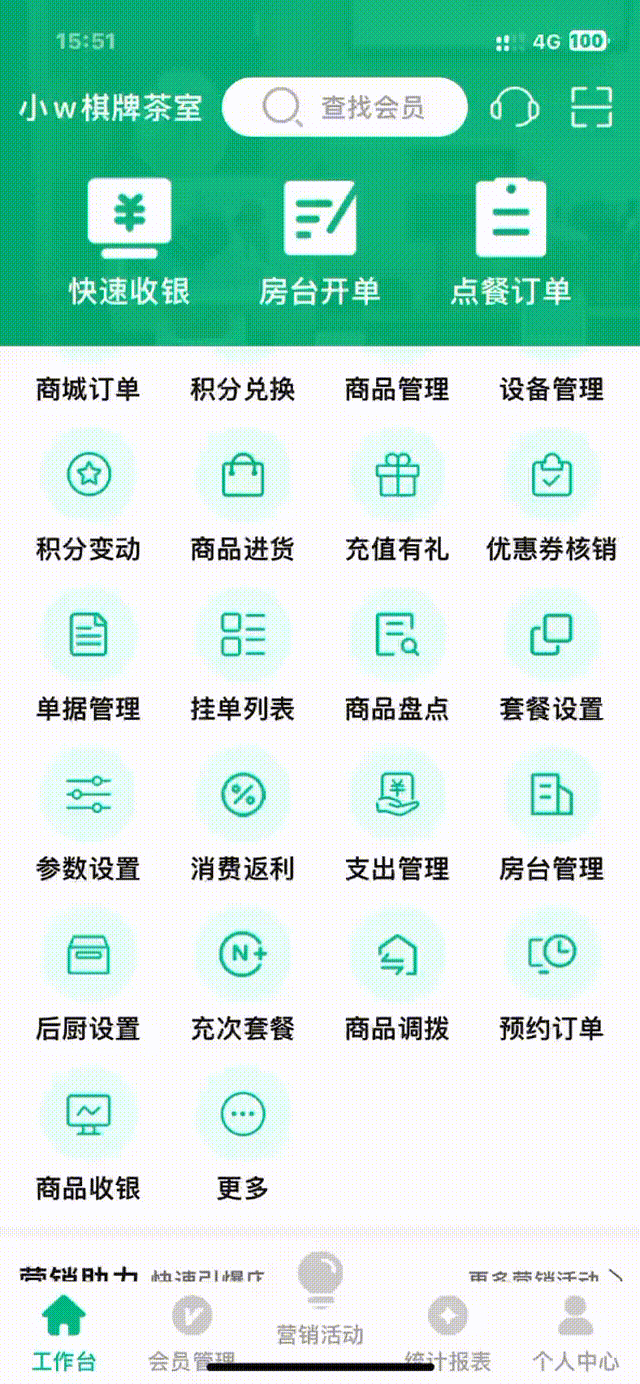Viewport: 640px width, 1384px height.
Task: Open 快速收银 quick cashier
Action: (x=129, y=241)
